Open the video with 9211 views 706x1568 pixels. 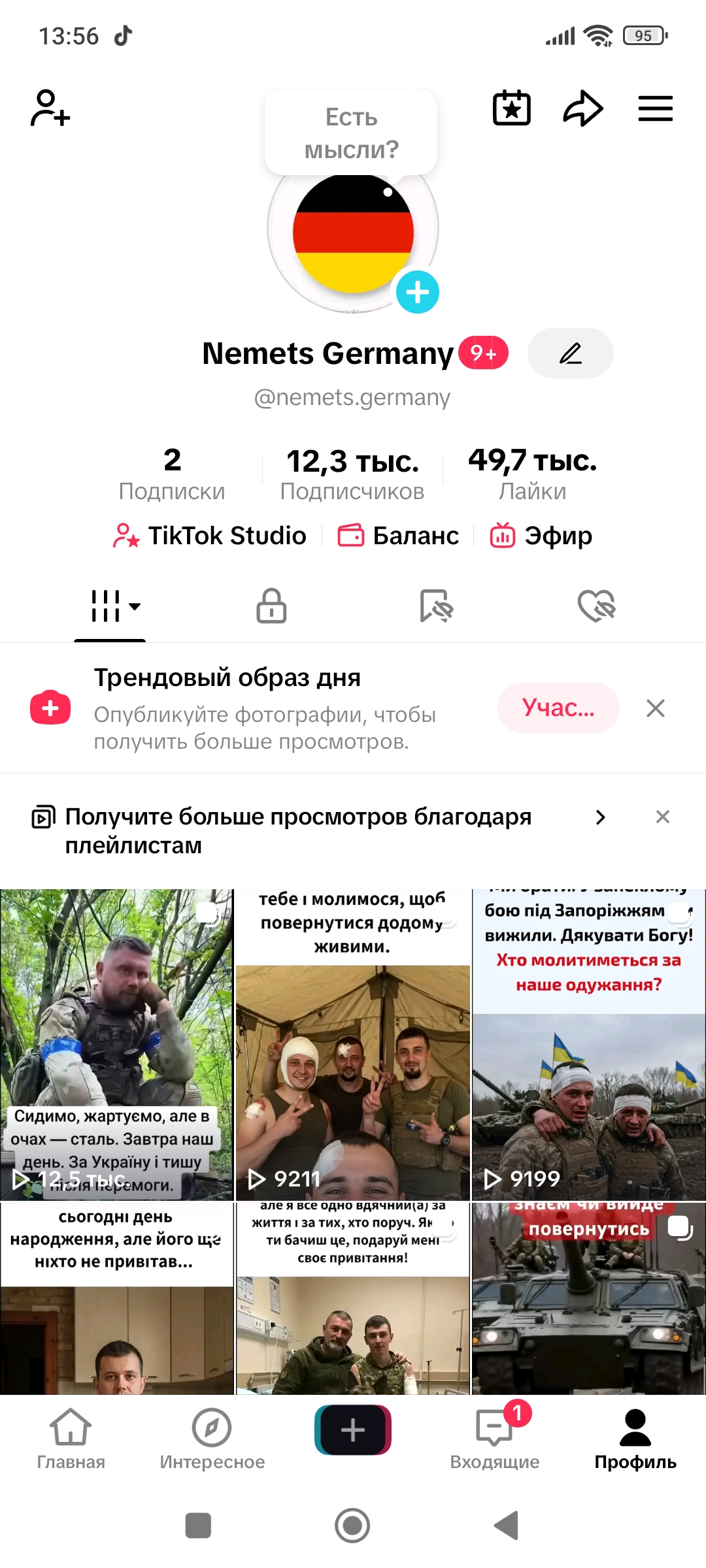[353, 1045]
